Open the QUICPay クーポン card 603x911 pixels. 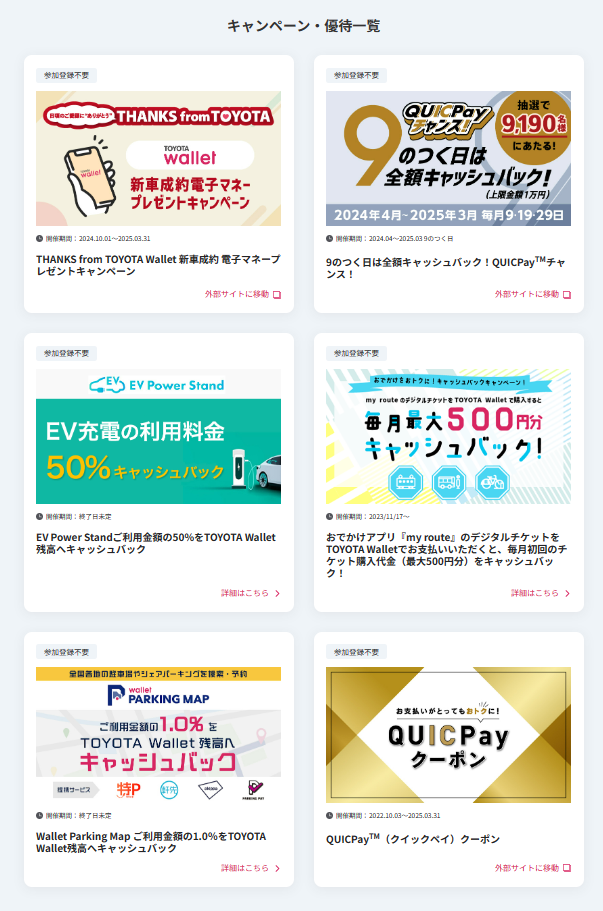tap(448, 735)
